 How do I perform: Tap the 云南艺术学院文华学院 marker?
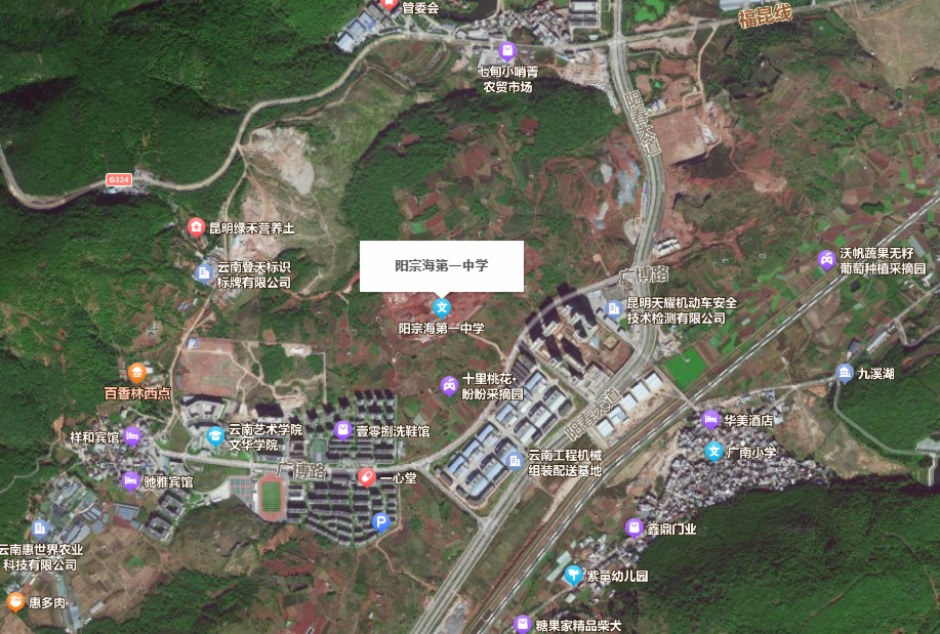click(x=216, y=436)
